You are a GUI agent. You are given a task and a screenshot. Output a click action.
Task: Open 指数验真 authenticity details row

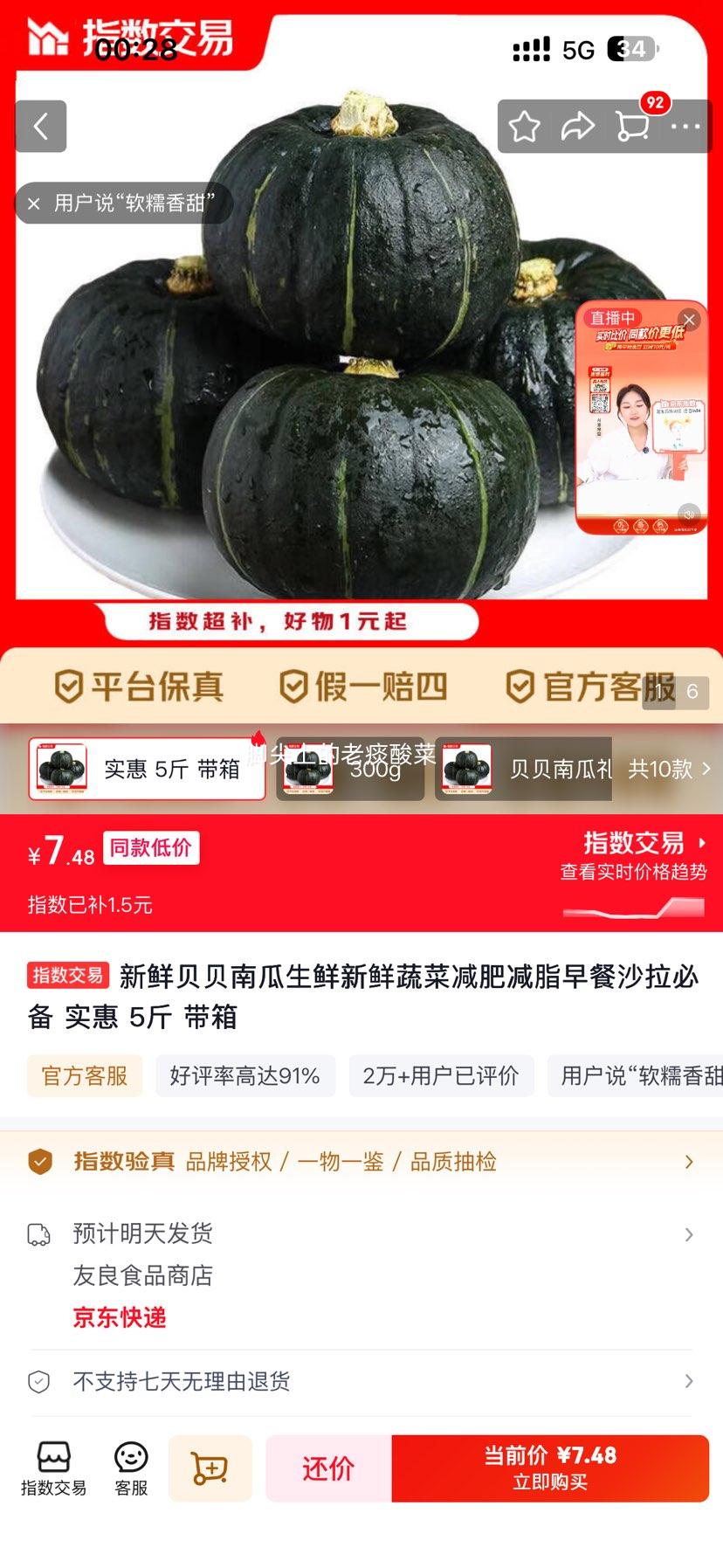click(x=361, y=1162)
